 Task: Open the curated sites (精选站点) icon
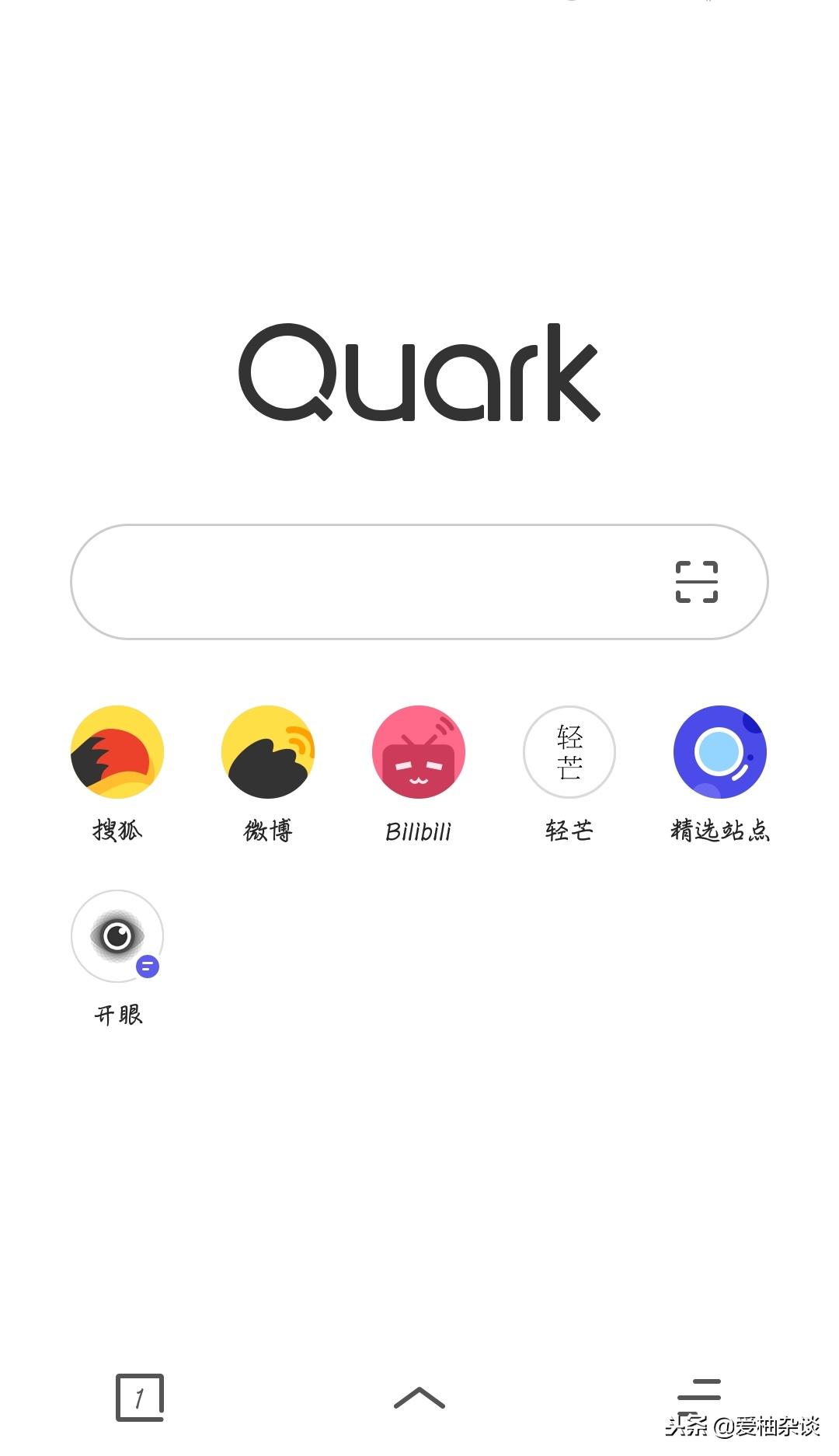tap(719, 752)
